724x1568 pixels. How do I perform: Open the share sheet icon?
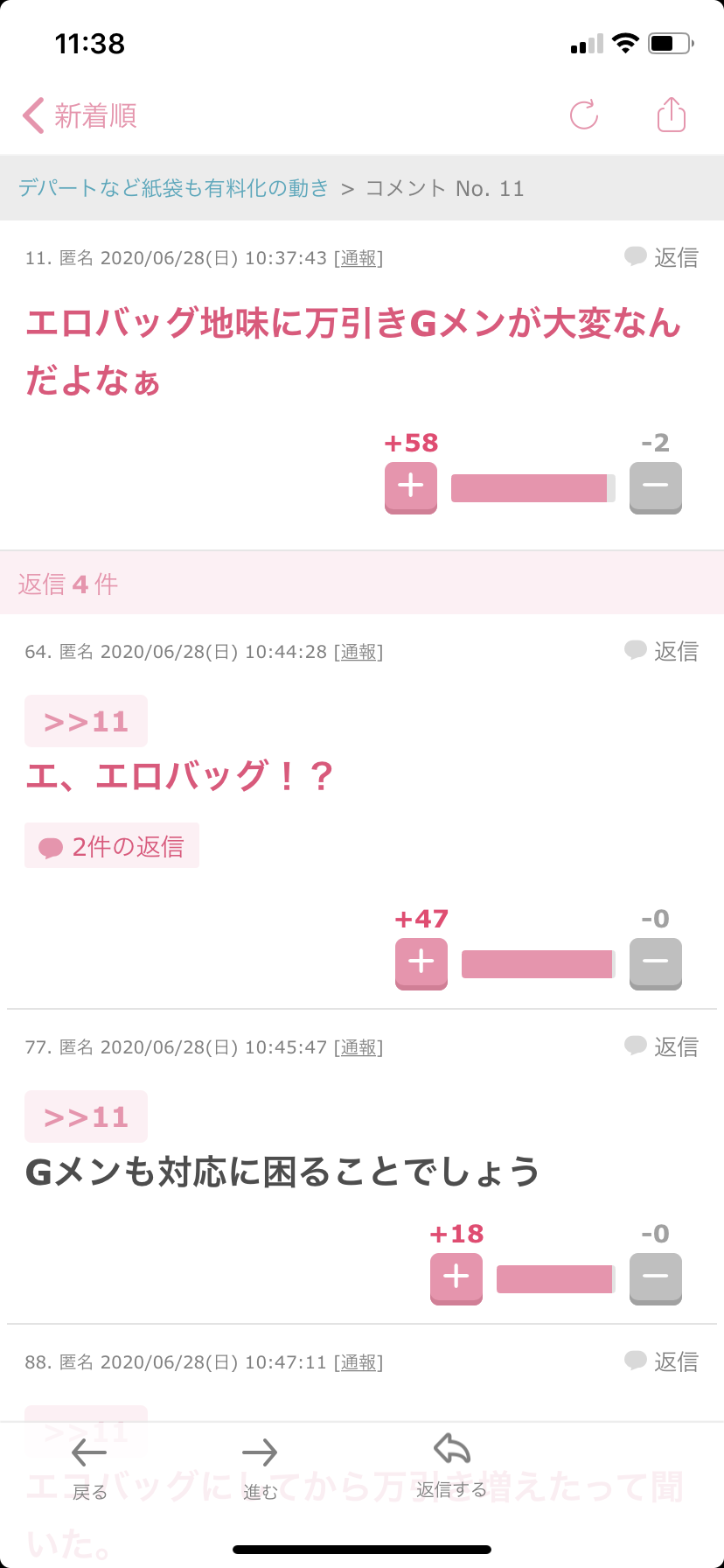pos(672,115)
